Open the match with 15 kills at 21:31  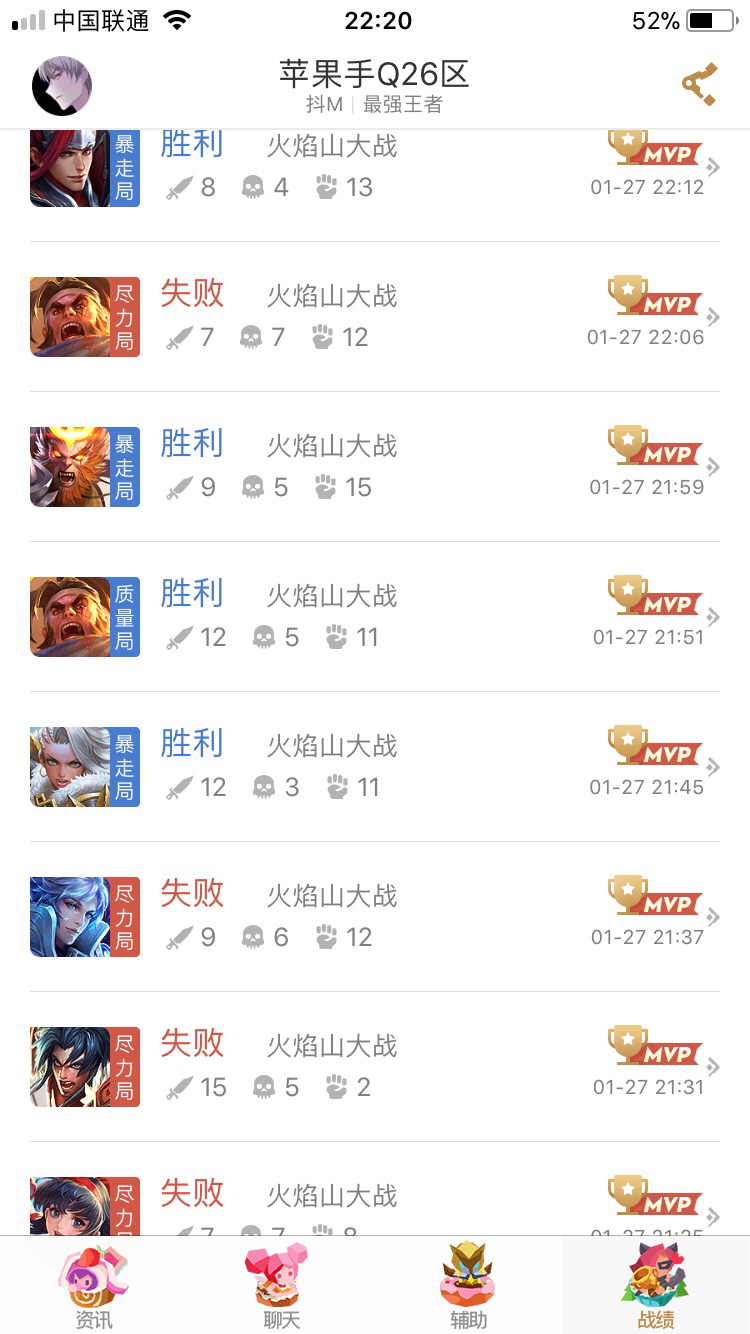[375, 1067]
